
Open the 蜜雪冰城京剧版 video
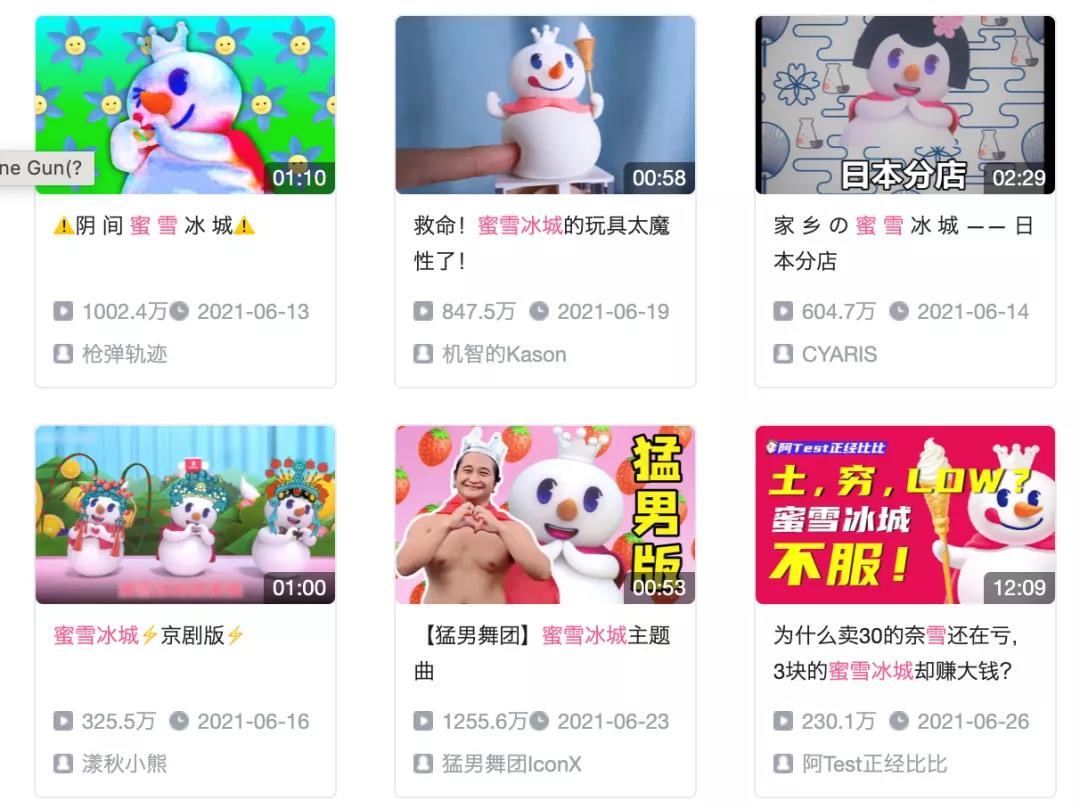click(x=185, y=515)
